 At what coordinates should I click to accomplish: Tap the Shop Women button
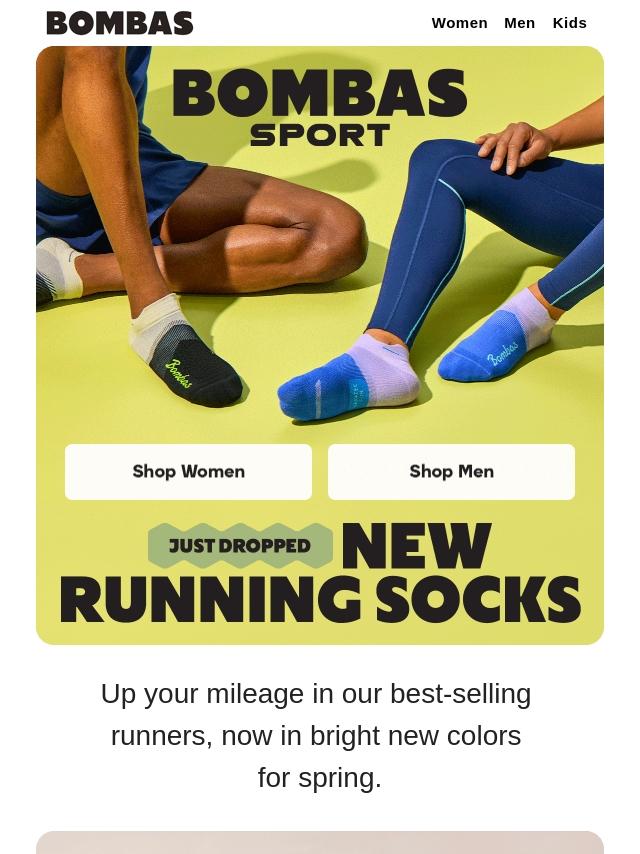click(x=188, y=471)
